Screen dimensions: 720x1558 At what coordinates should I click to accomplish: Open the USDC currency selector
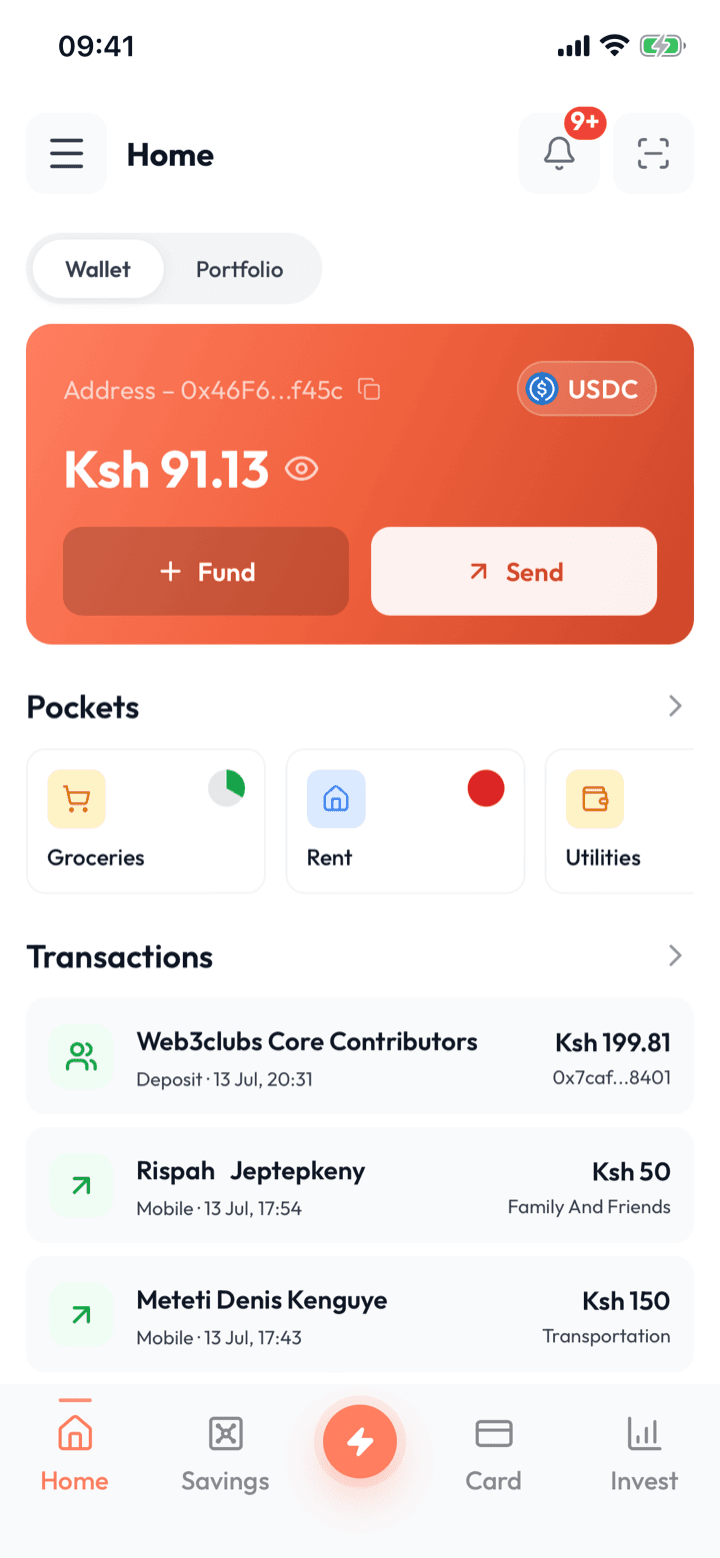tap(586, 388)
